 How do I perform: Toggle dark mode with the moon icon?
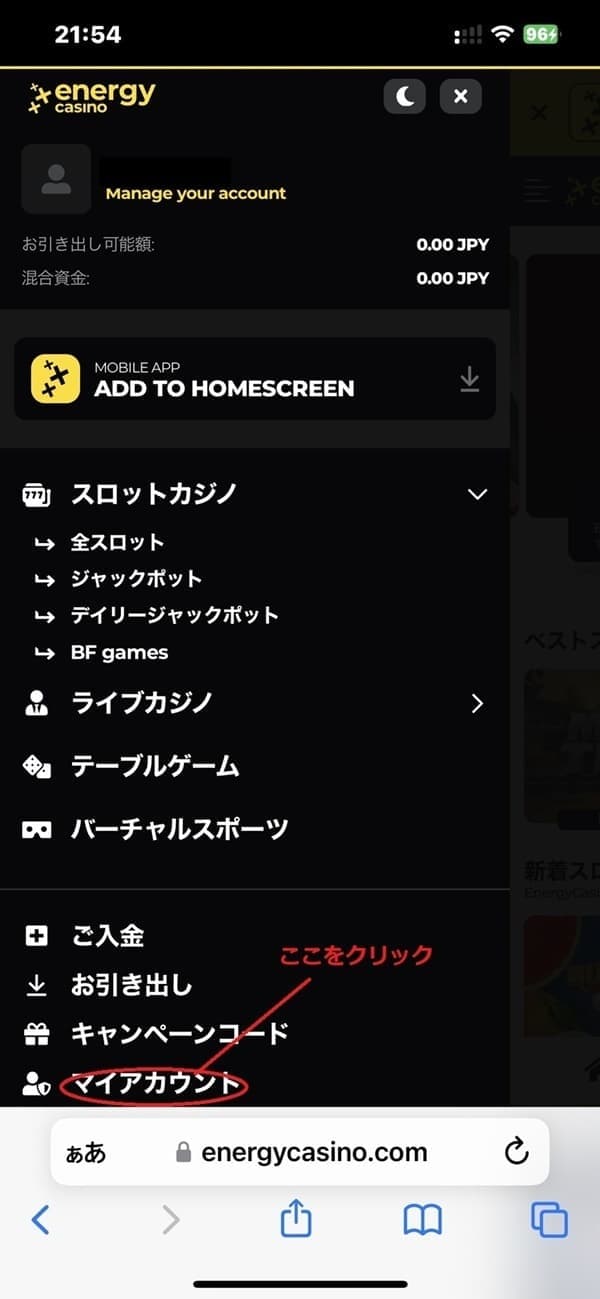tap(405, 96)
